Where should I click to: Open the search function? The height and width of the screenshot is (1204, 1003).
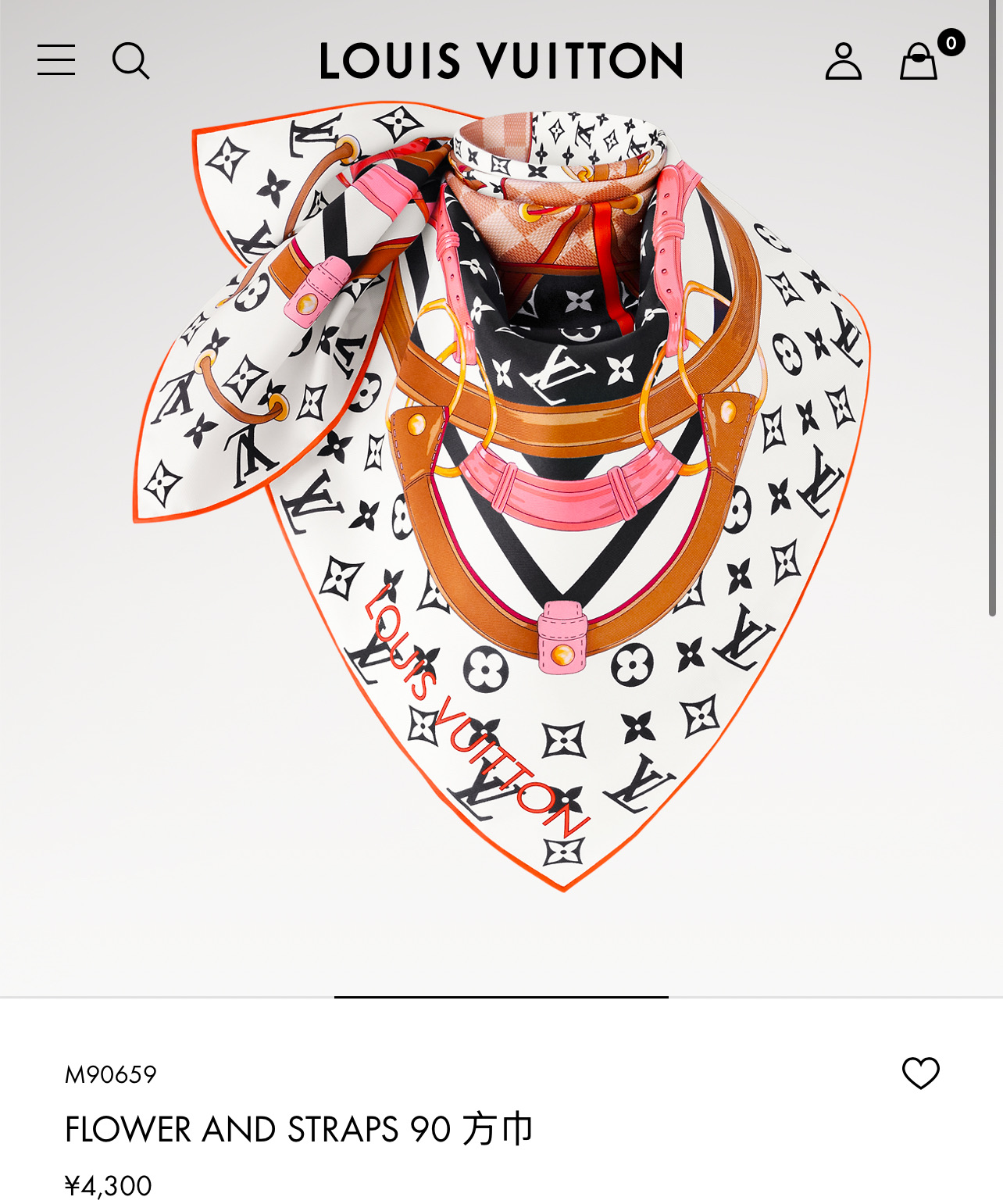(130, 61)
